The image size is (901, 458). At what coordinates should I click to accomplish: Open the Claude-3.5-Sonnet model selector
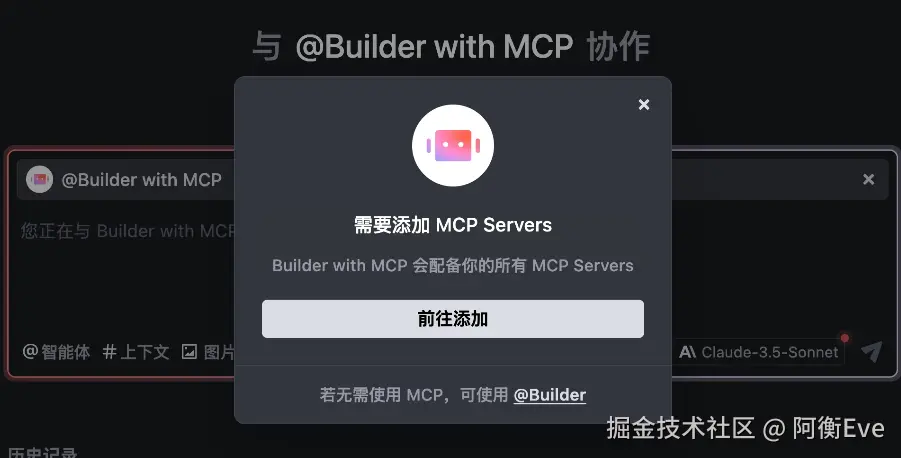coord(760,352)
